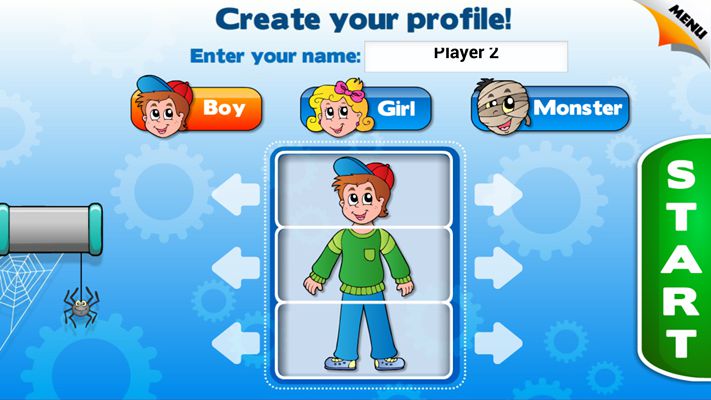Switch to next torso with right arrow
This screenshot has width=711, height=400.
click(497, 266)
